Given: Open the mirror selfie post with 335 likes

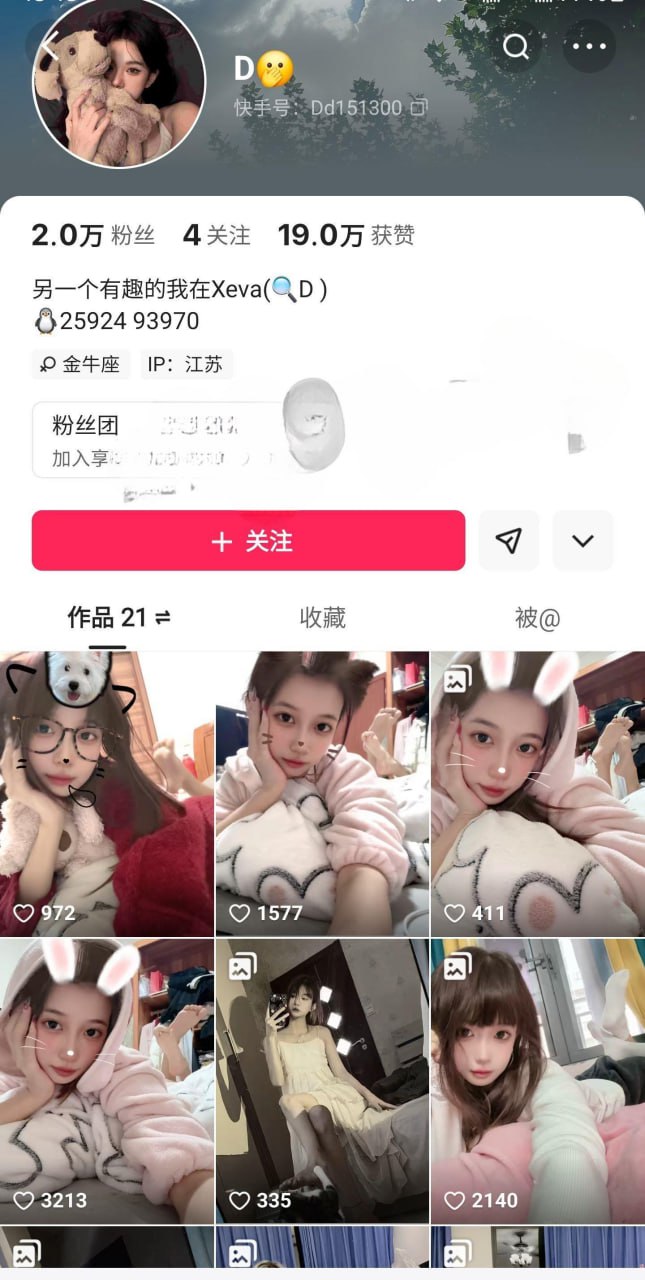Looking at the screenshot, I should pyautogui.click(x=322, y=1080).
